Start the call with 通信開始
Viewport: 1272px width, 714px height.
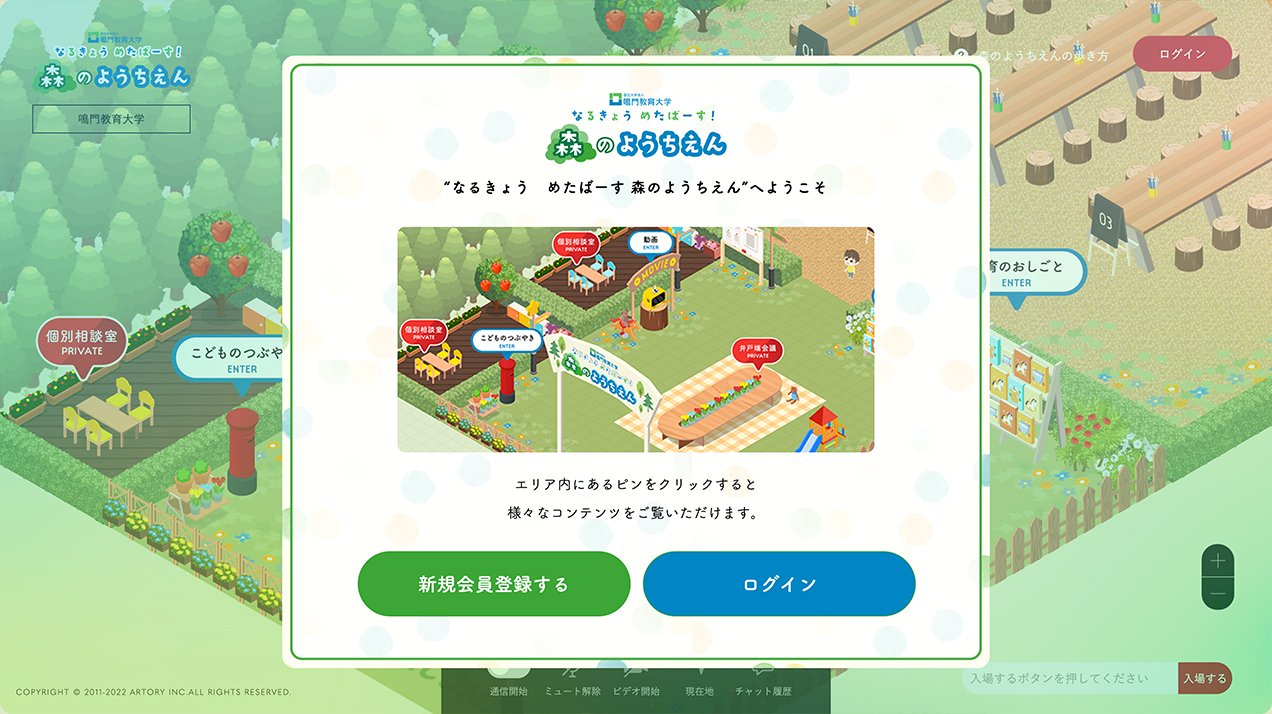(x=508, y=682)
